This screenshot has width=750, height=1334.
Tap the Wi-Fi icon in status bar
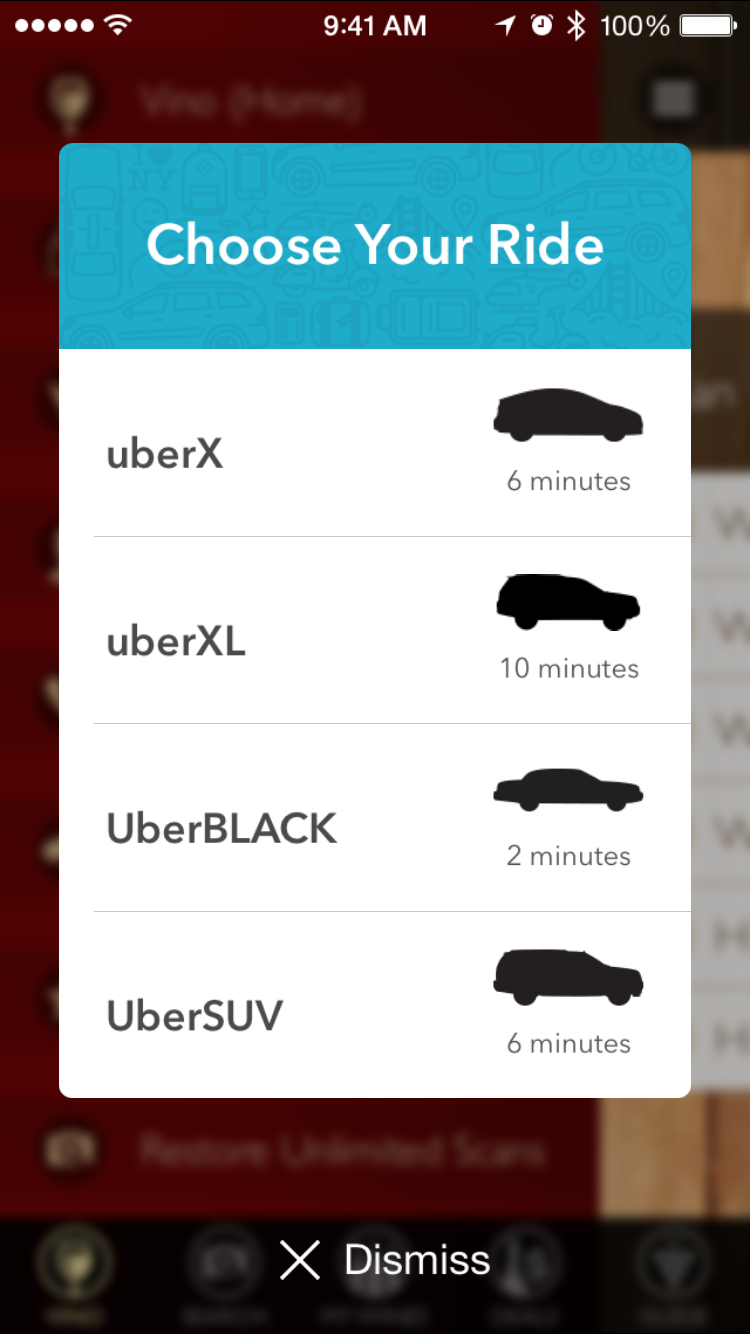pos(119,25)
